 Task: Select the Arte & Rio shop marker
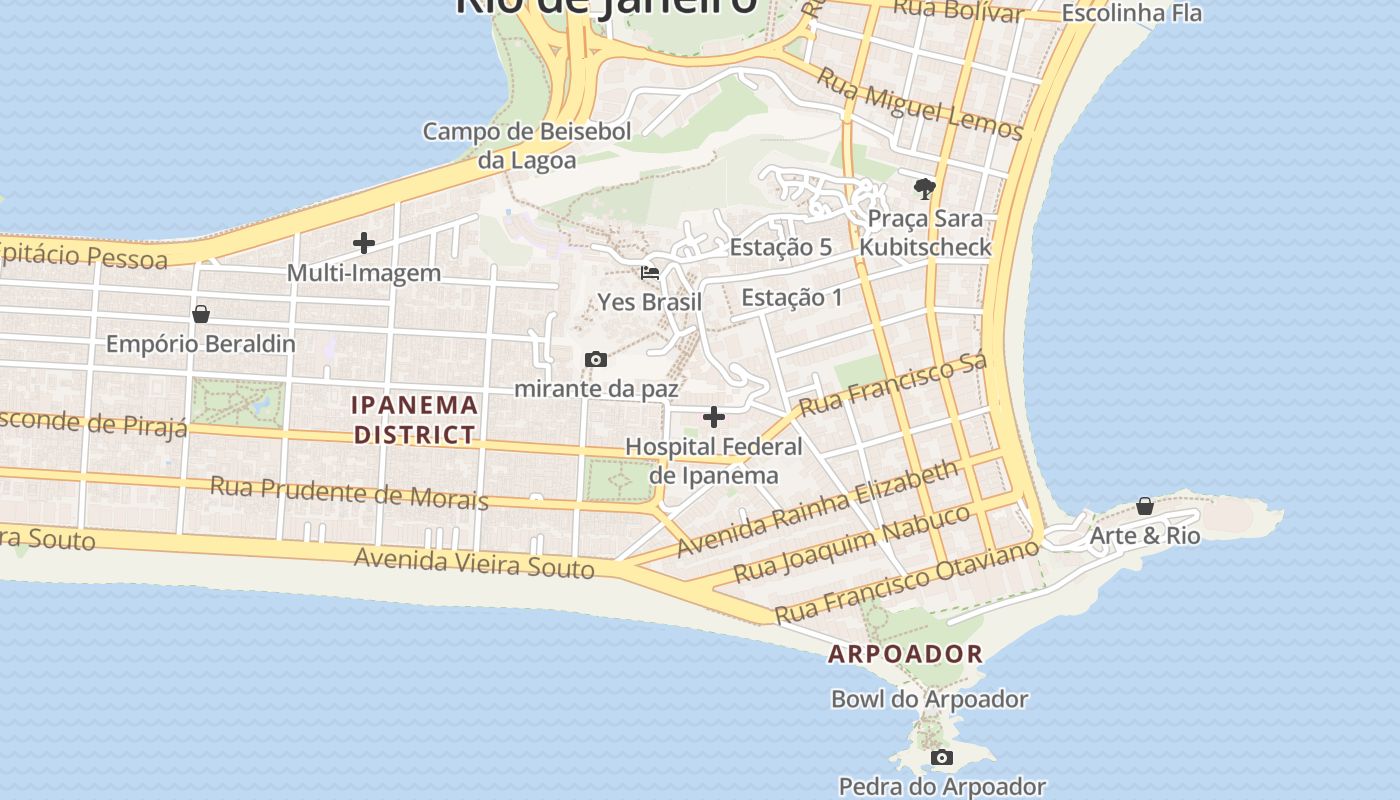pyautogui.click(x=1145, y=506)
